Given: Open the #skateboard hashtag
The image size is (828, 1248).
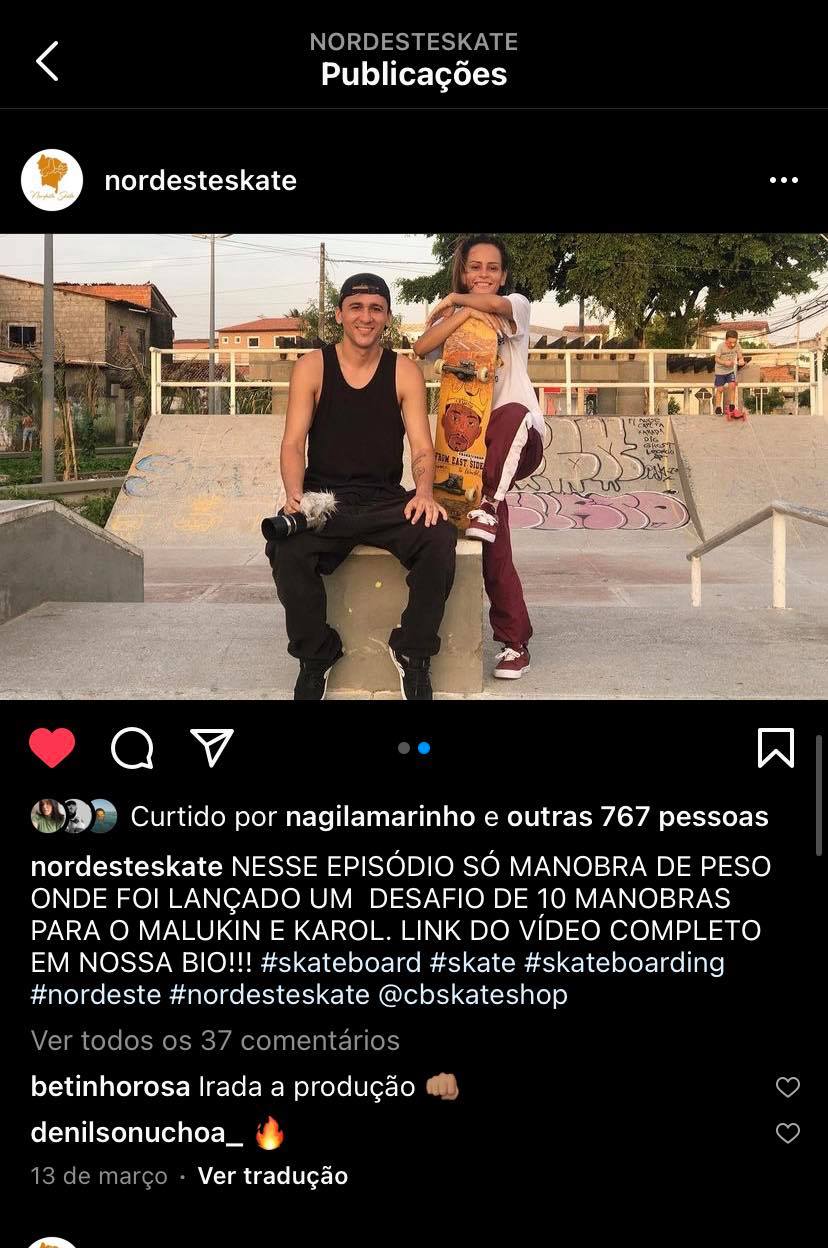Looking at the screenshot, I should tap(340, 963).
